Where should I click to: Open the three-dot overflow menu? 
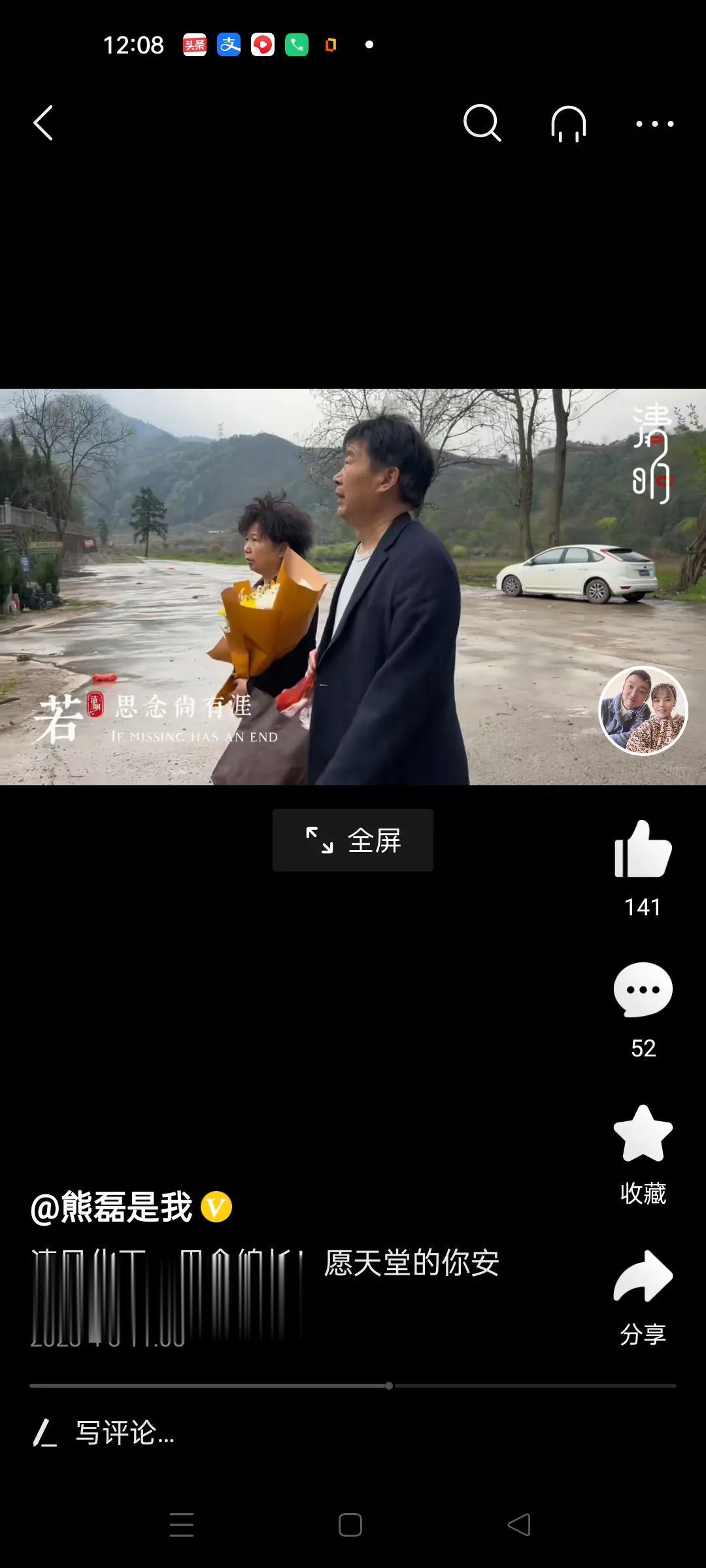click(x=654, y=123)
